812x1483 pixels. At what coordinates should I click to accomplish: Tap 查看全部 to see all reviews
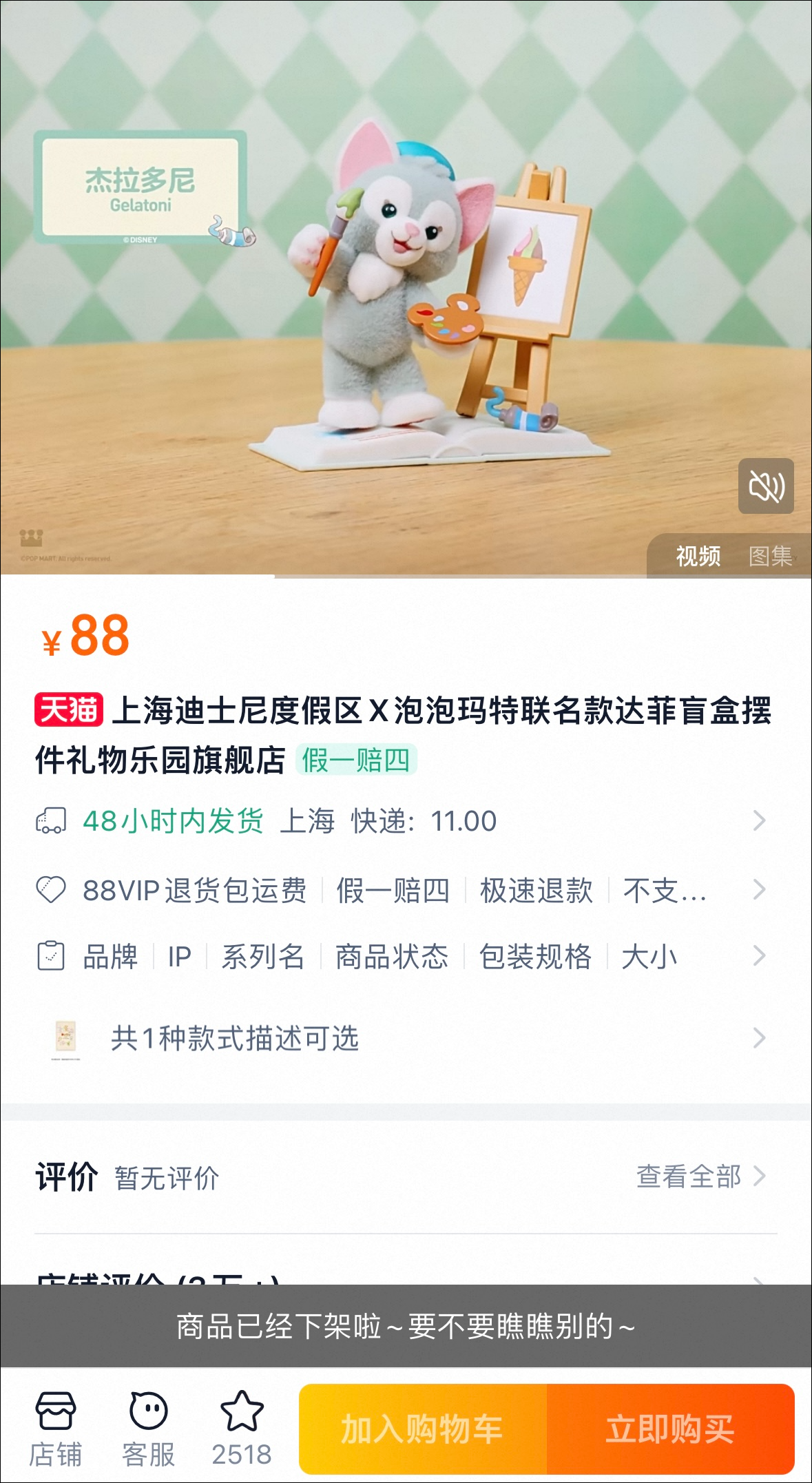pos(700,1176)
